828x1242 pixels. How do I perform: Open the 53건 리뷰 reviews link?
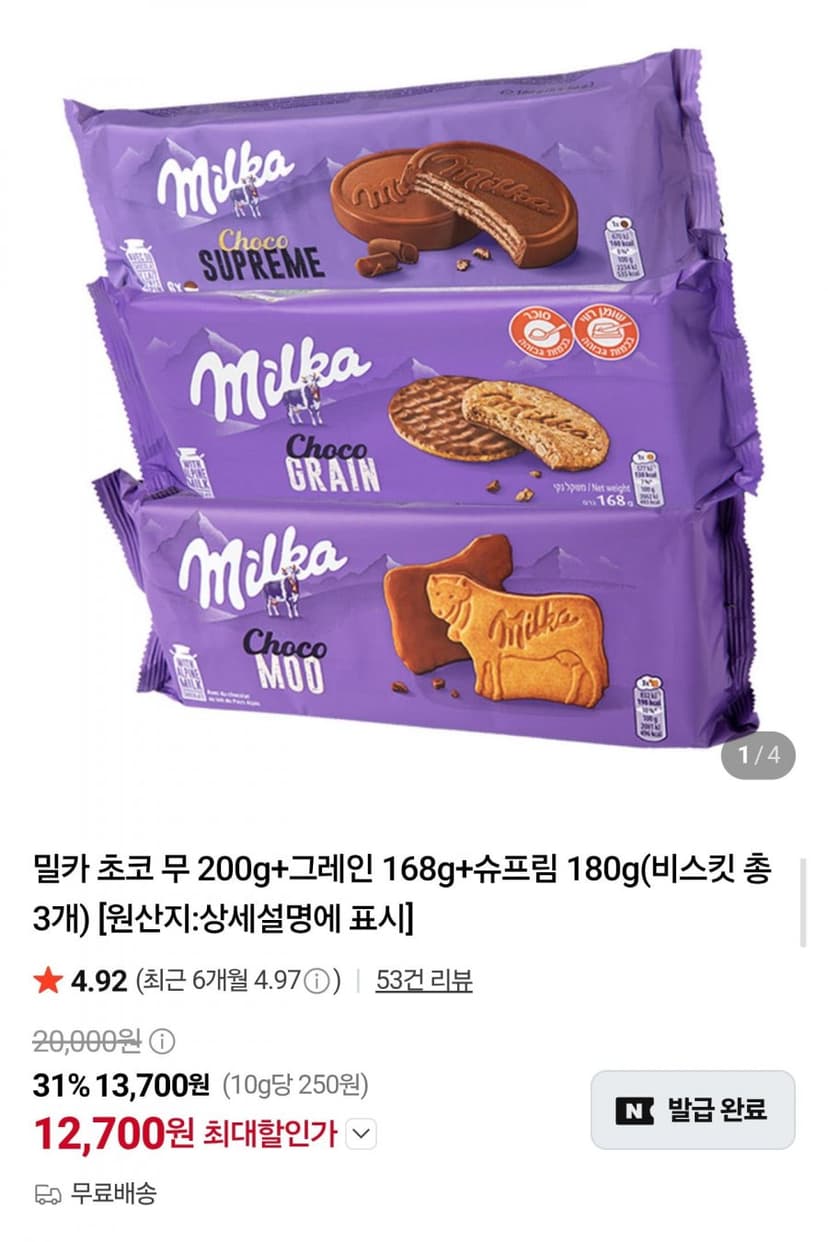tap(424, 981)
